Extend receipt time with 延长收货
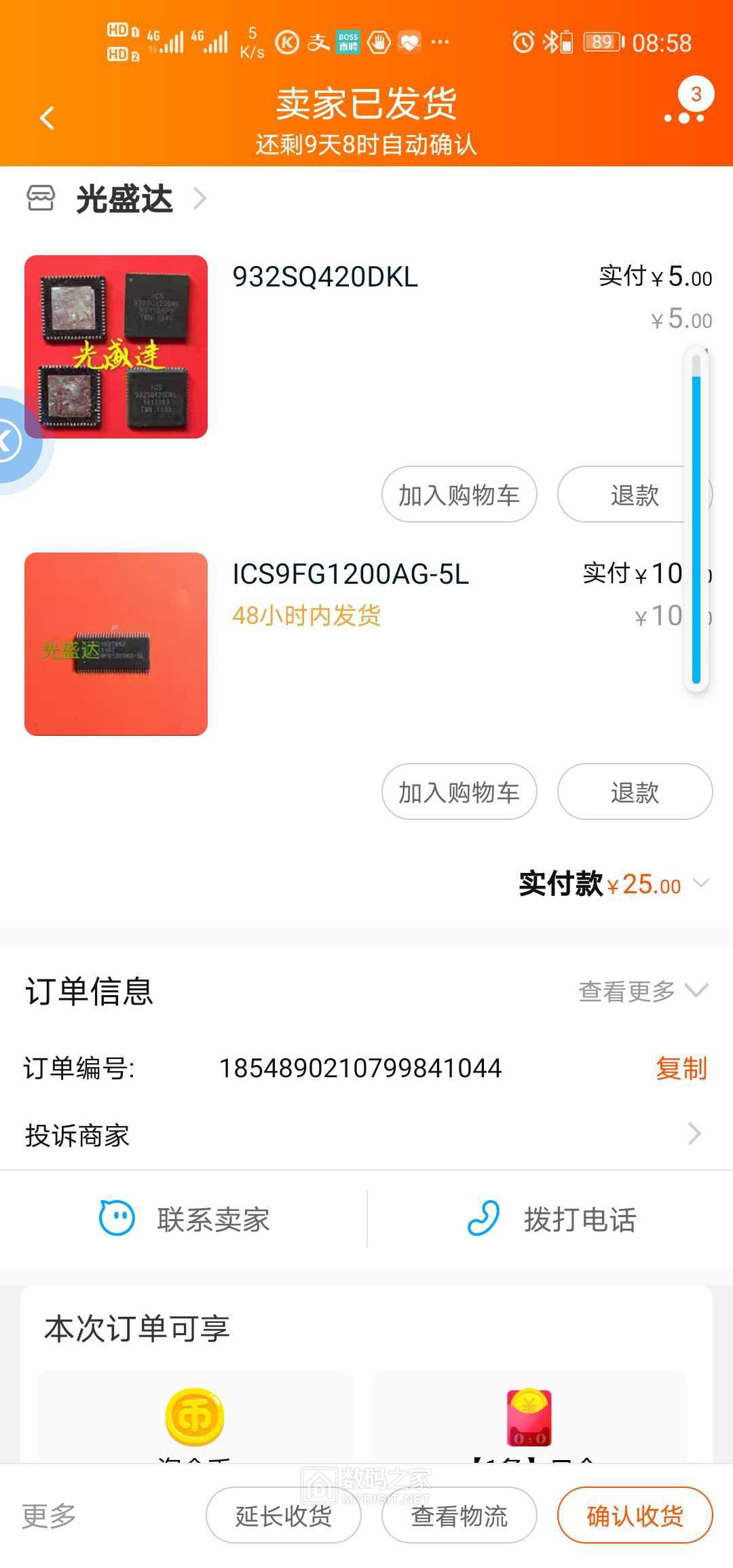This screenshot has width=733, height=1568. click(283, 1516)
